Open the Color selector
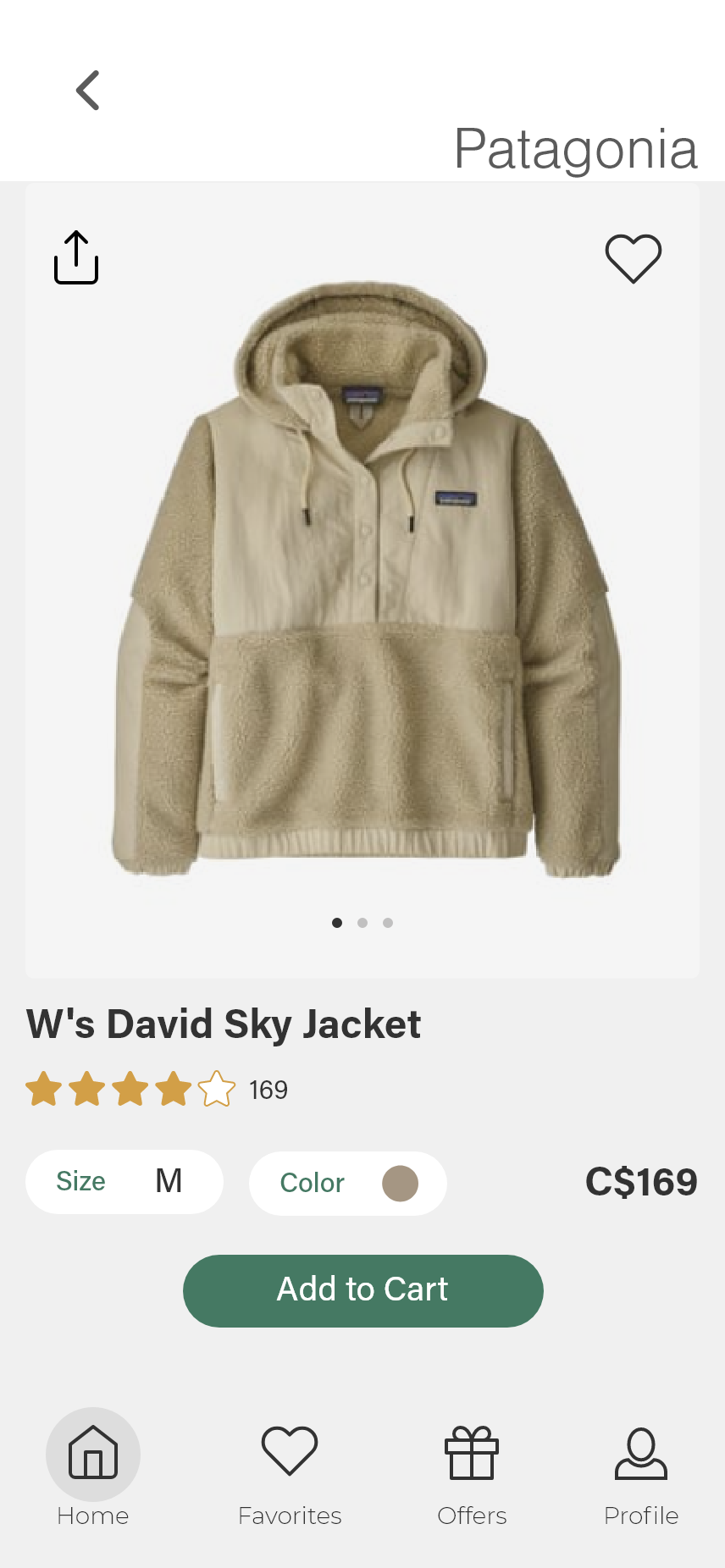The width and height of the screenshot is (725, 1568). click(x=348, y=1183)
